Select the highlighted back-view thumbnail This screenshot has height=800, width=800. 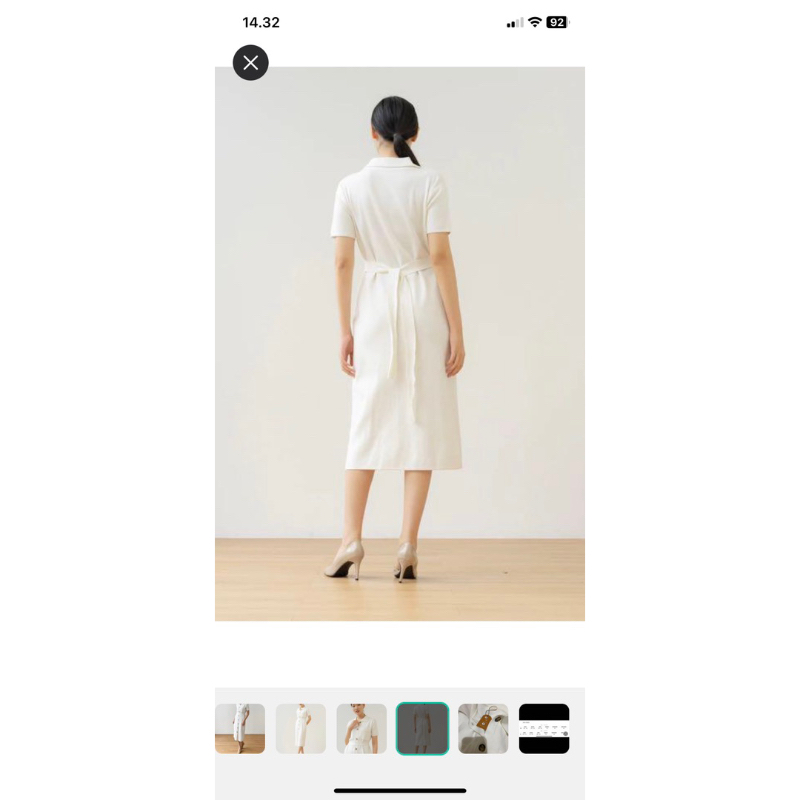(x=422, y=728)
